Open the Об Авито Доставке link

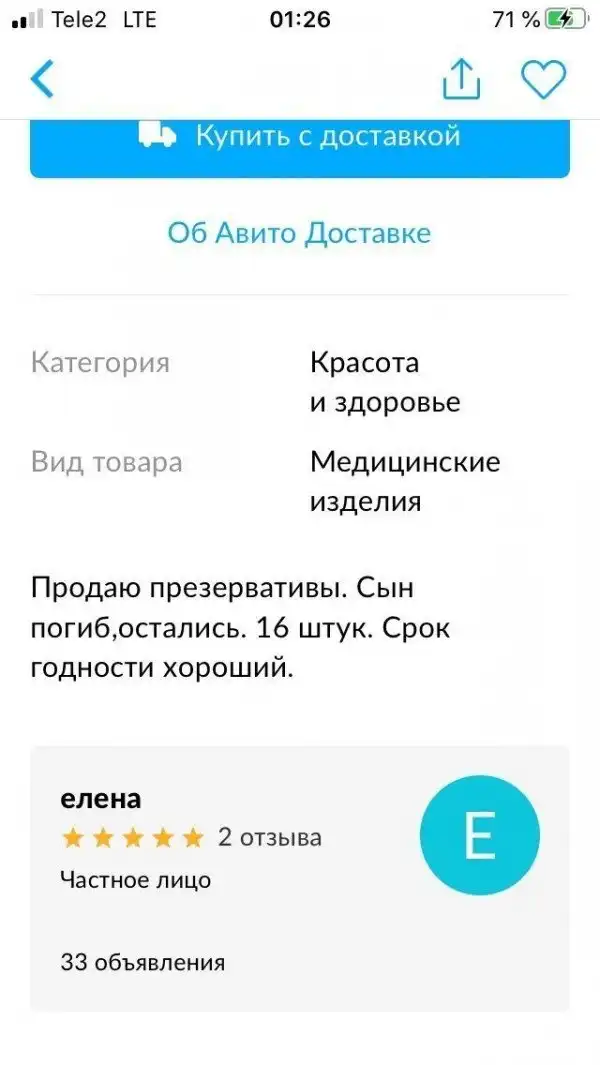point(299,233)
